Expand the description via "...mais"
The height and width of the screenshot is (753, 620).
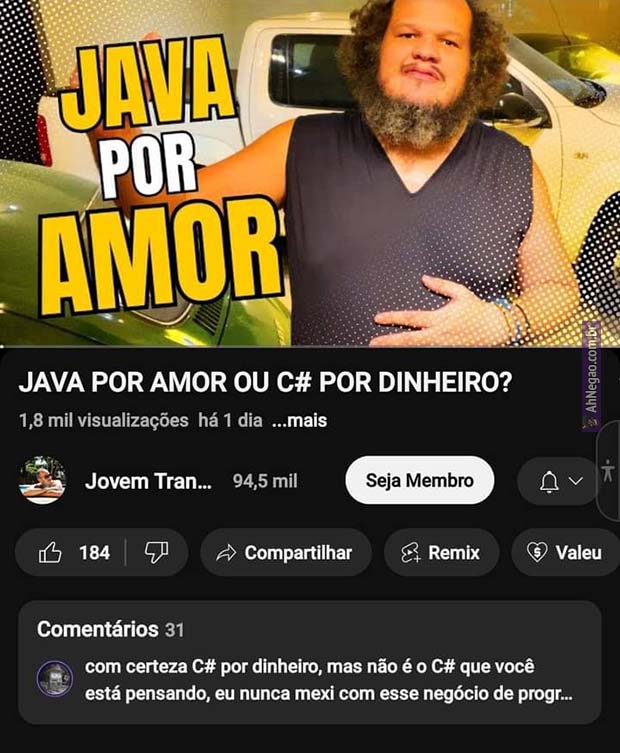(299, 421)
